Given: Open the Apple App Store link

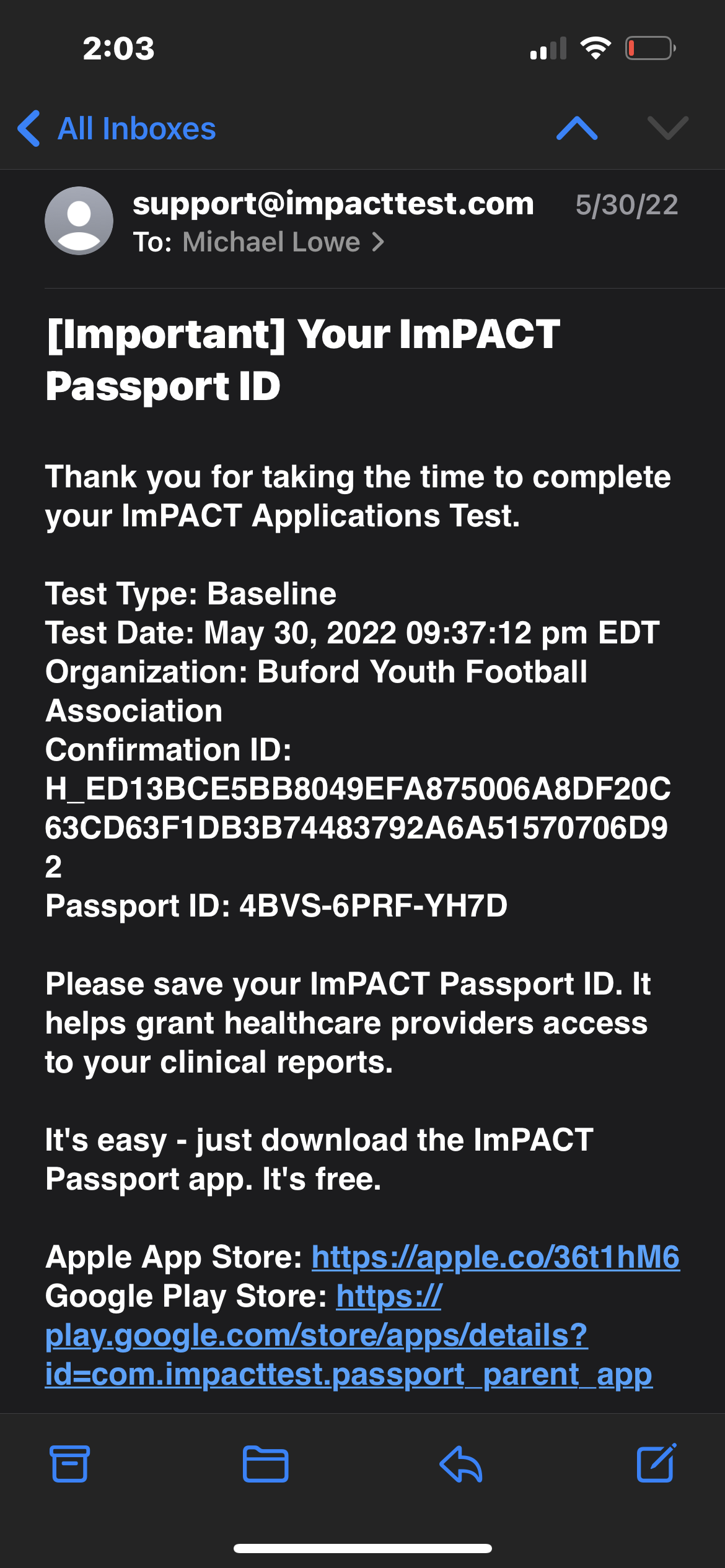Looking at the screenshot, I should point(496,1257).
